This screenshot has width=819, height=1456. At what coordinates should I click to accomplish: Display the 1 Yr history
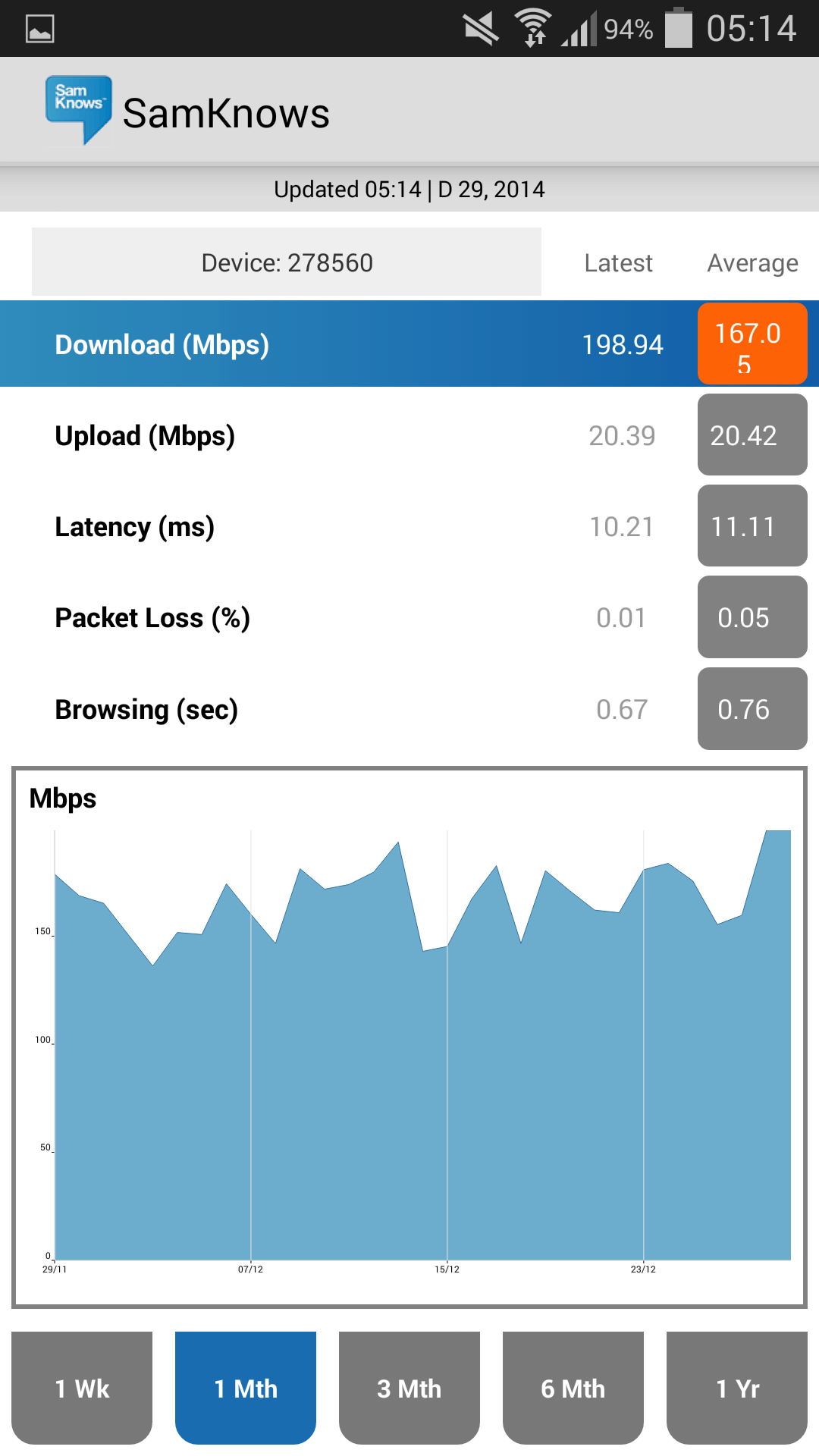click(737, 1388)
